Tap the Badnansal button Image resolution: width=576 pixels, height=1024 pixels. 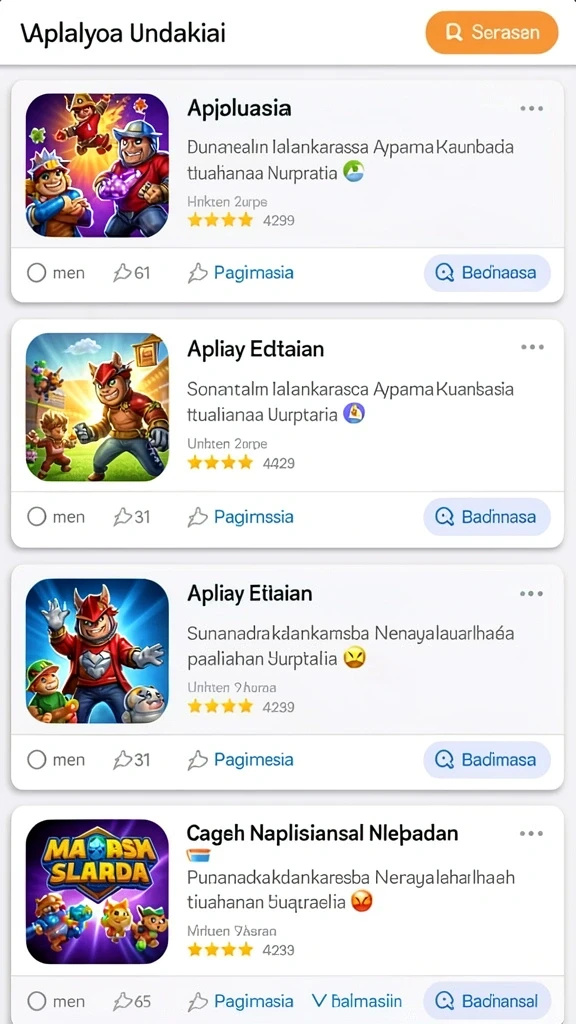click(487, 1001)
